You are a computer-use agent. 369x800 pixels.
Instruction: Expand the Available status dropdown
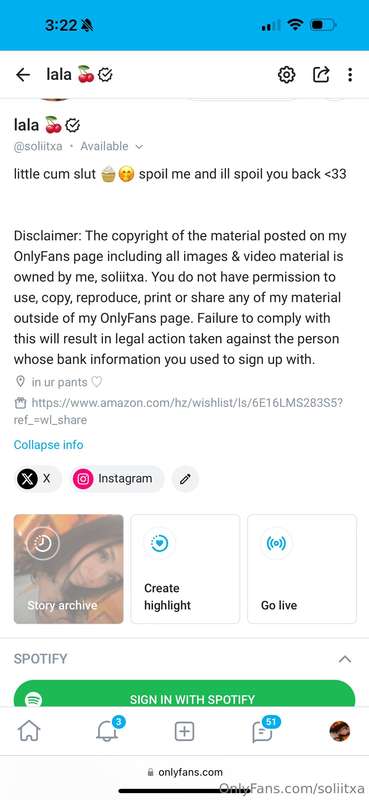click(112, 146)
